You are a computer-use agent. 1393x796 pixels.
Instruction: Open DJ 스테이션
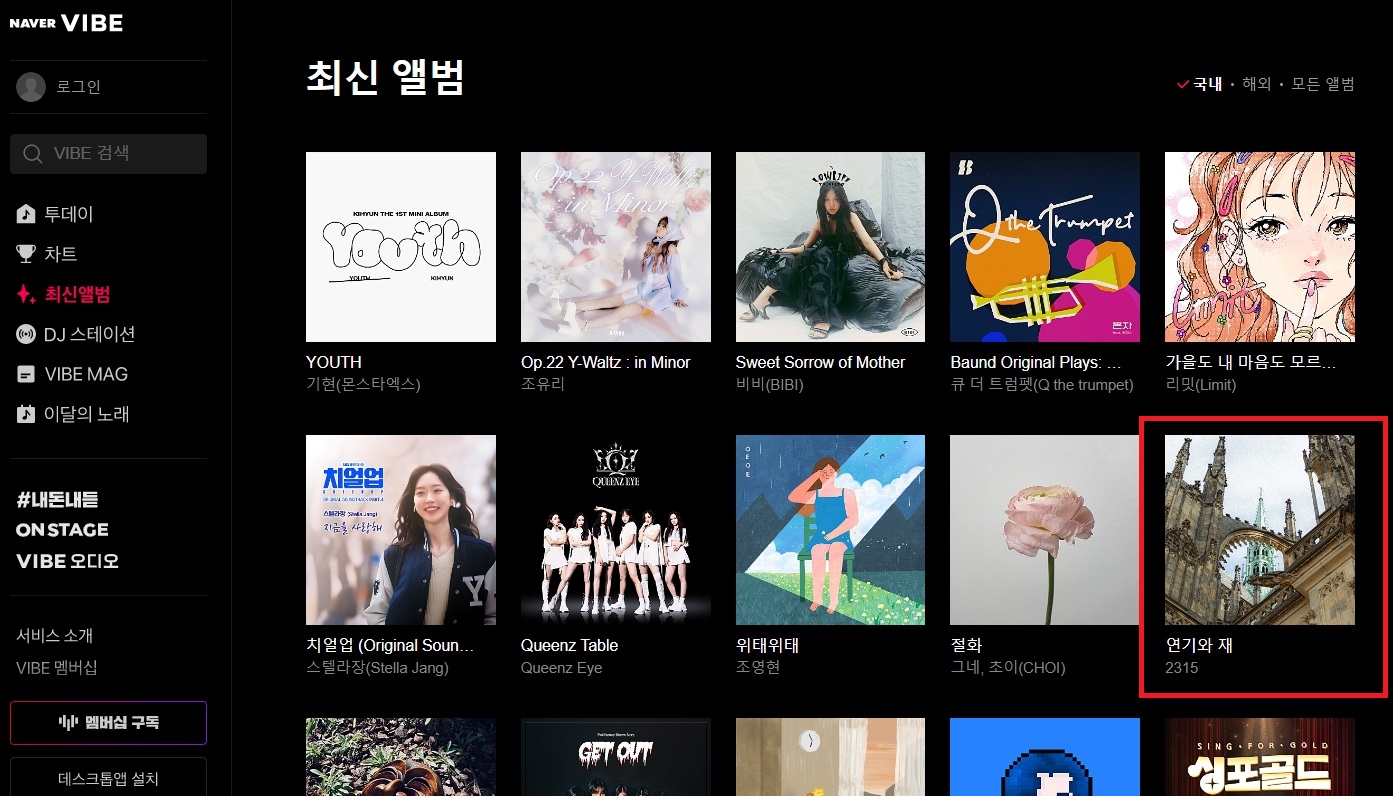pos(89,334)
